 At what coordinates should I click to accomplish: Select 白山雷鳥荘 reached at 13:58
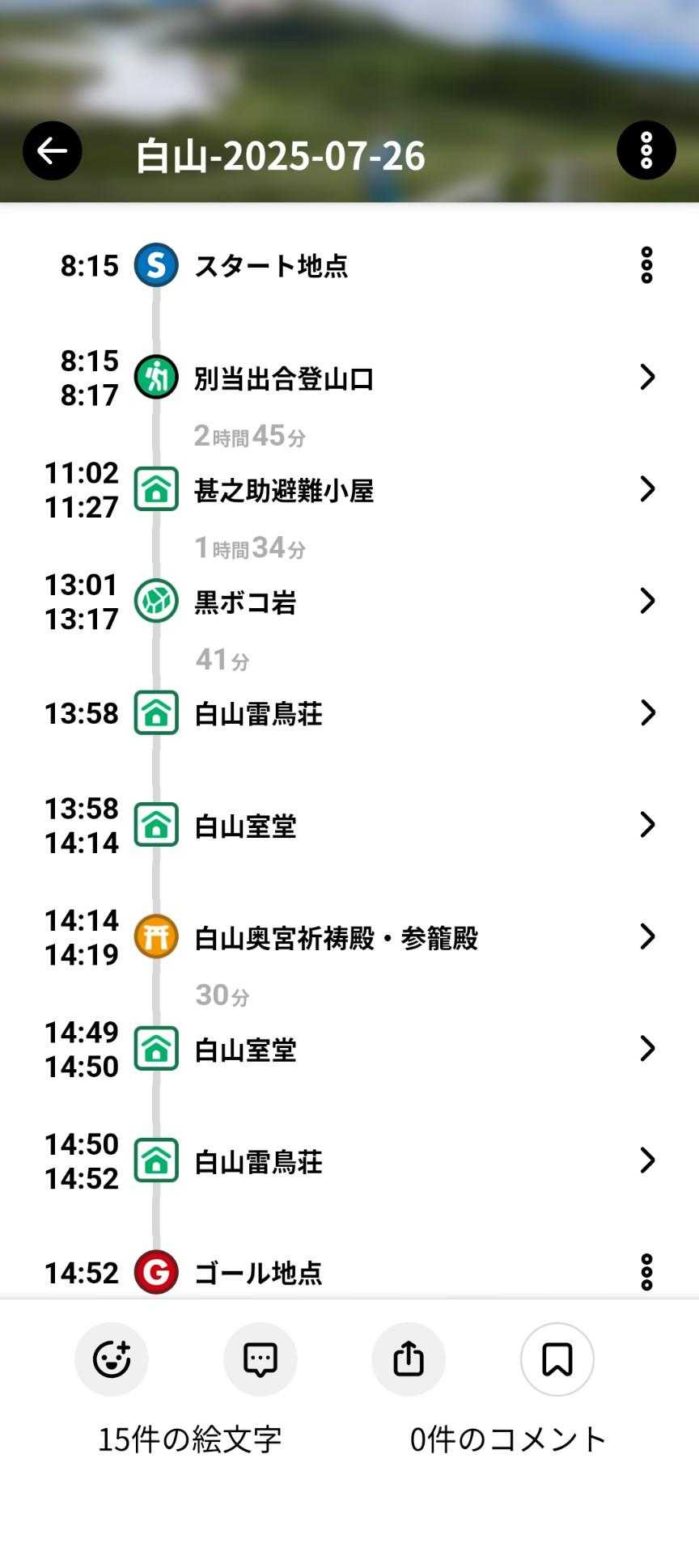pos(349,713)
